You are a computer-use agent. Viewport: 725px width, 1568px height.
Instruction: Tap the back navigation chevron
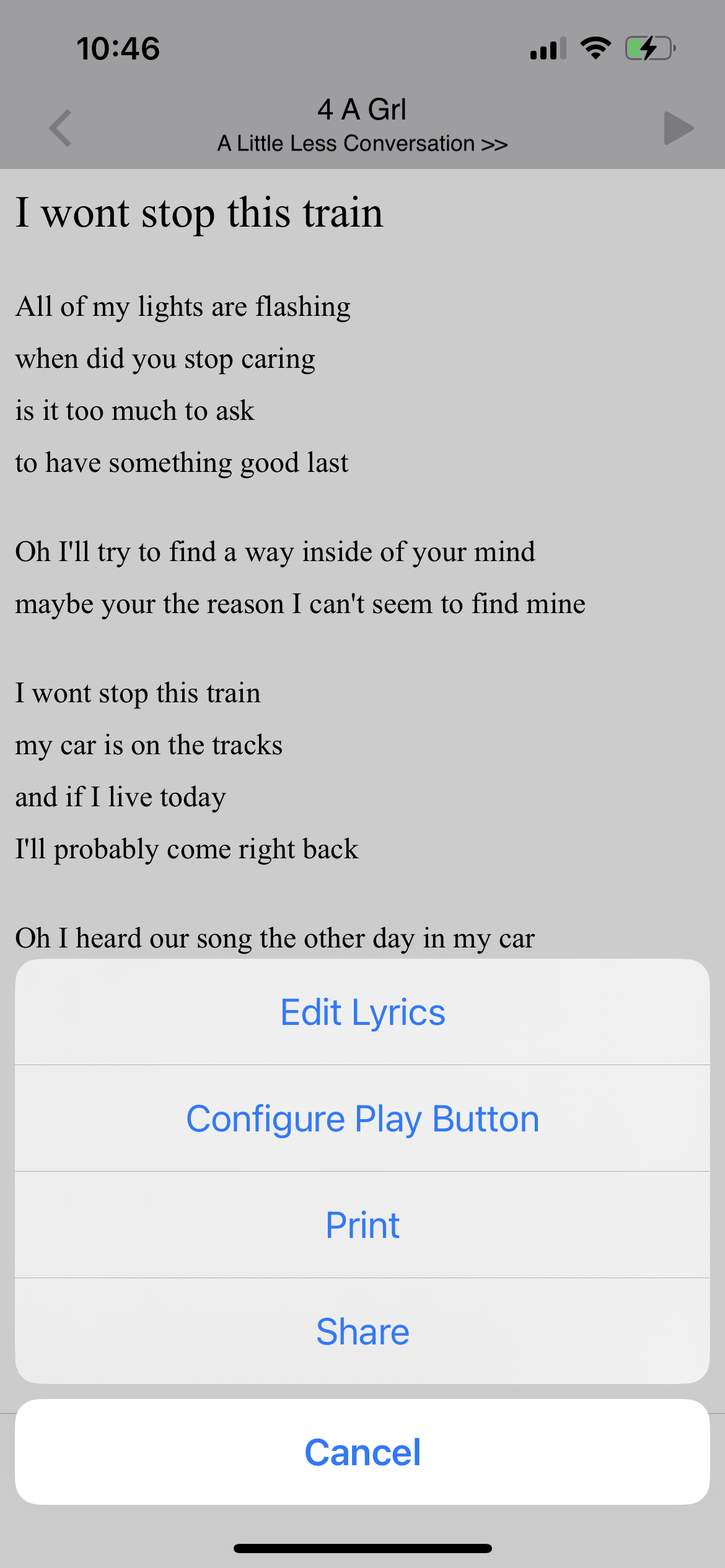[x=59, y=128]
